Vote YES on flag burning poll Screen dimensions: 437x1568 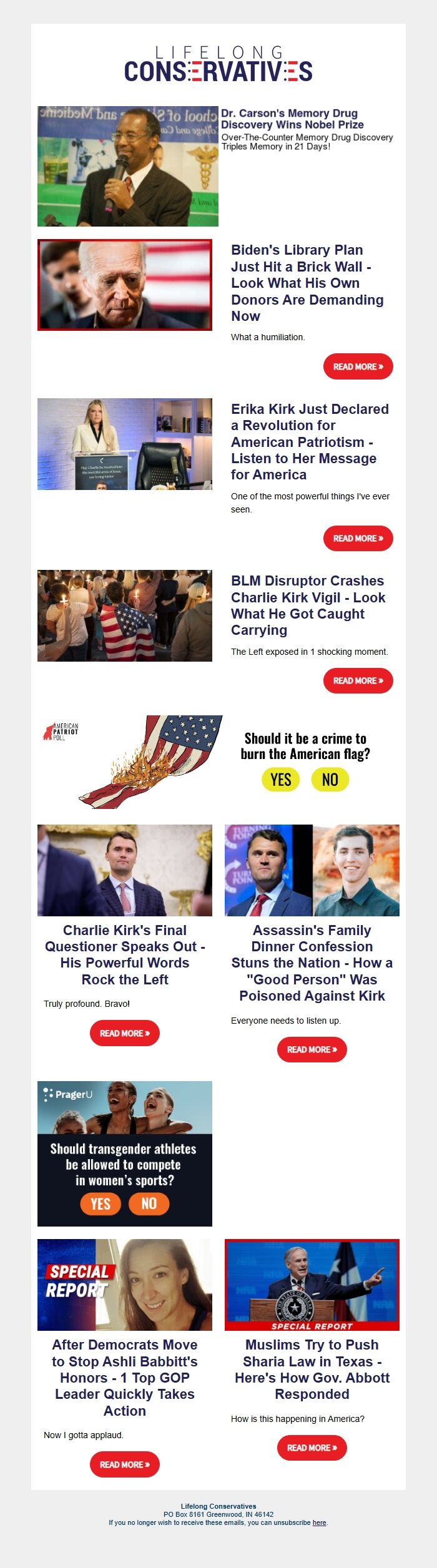[x=280, y=779]
